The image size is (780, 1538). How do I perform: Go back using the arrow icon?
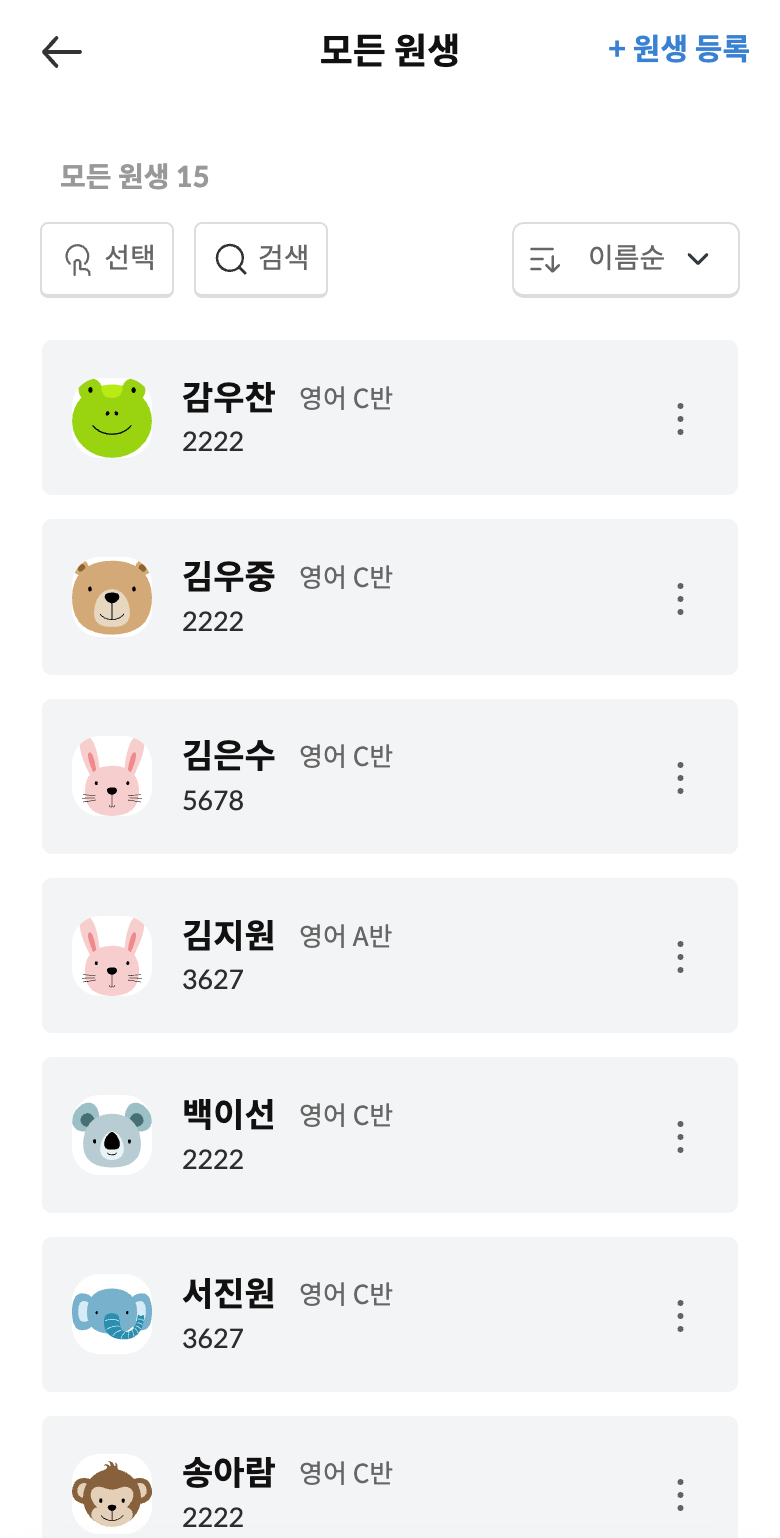coord(62,52)
